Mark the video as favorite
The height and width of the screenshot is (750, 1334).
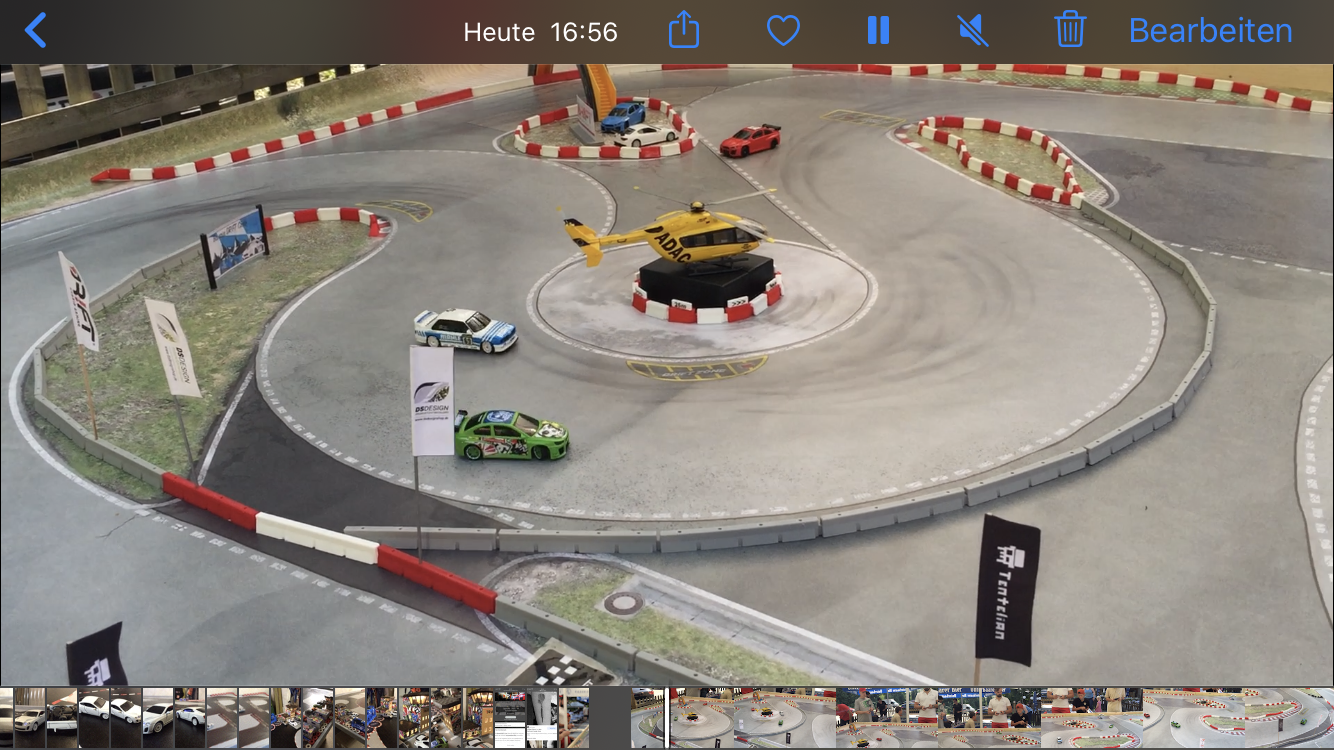point(783,31)
